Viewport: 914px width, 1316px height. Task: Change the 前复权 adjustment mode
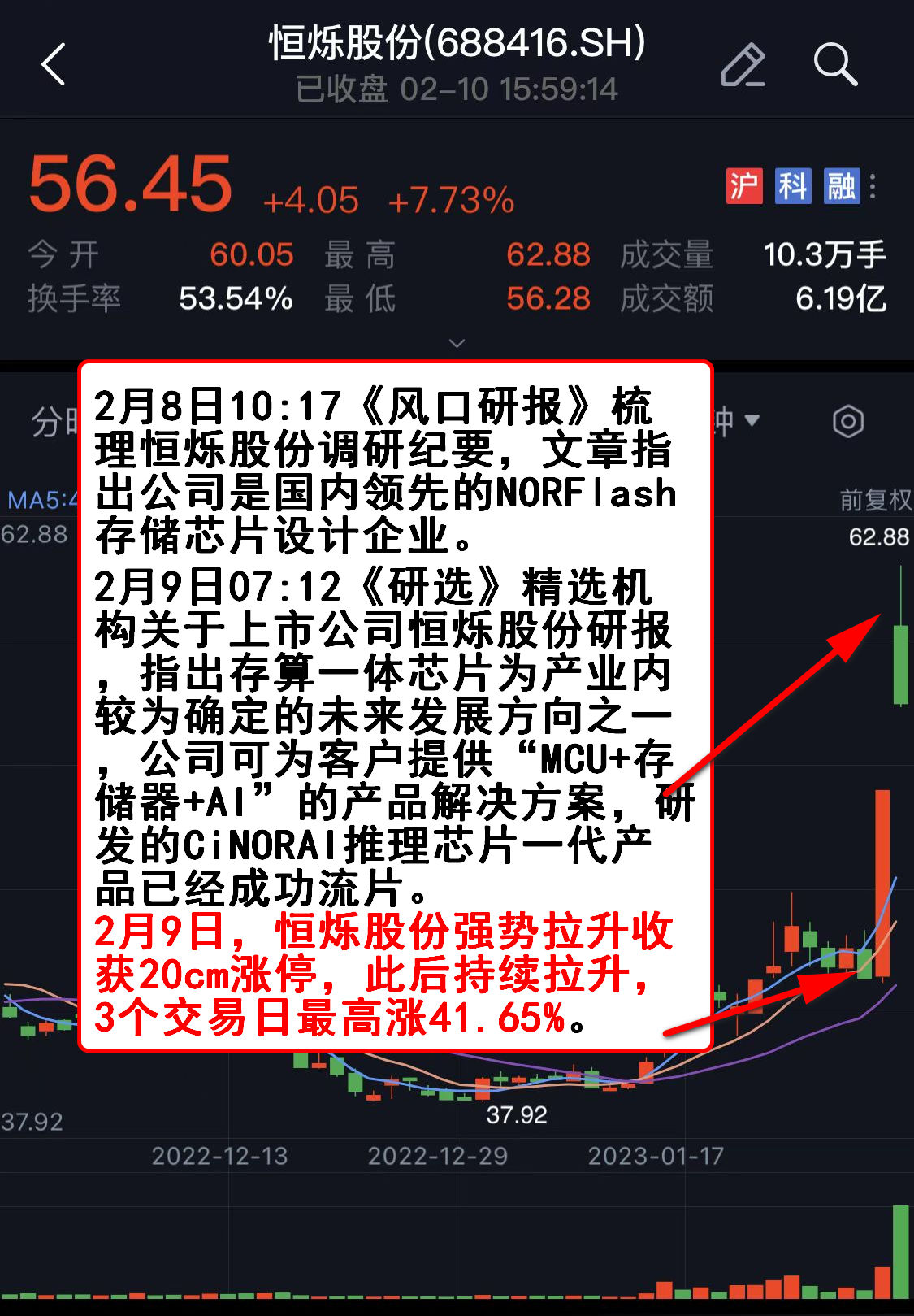click(875, 499)
